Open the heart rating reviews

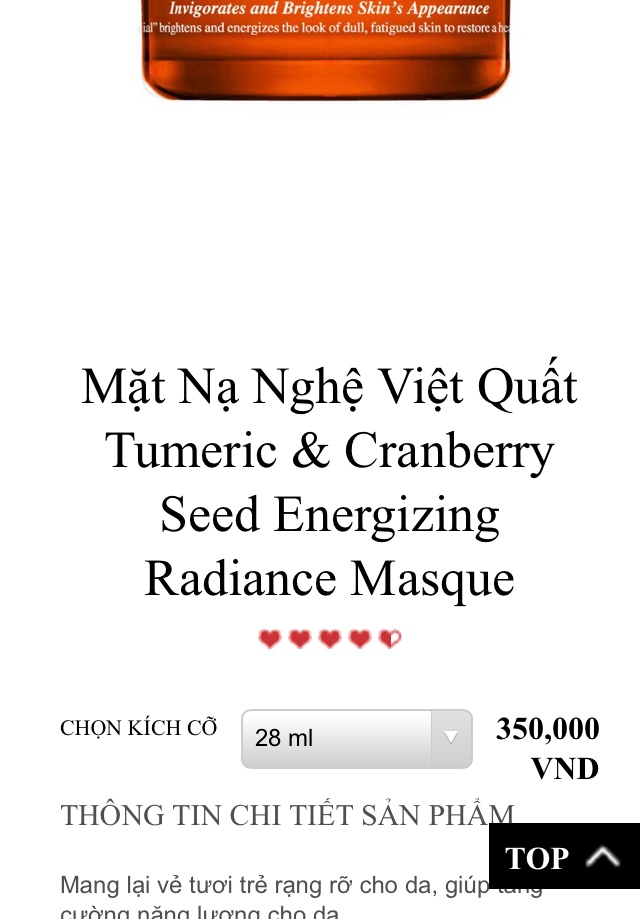pyautogui.click(x=329, y=639)
